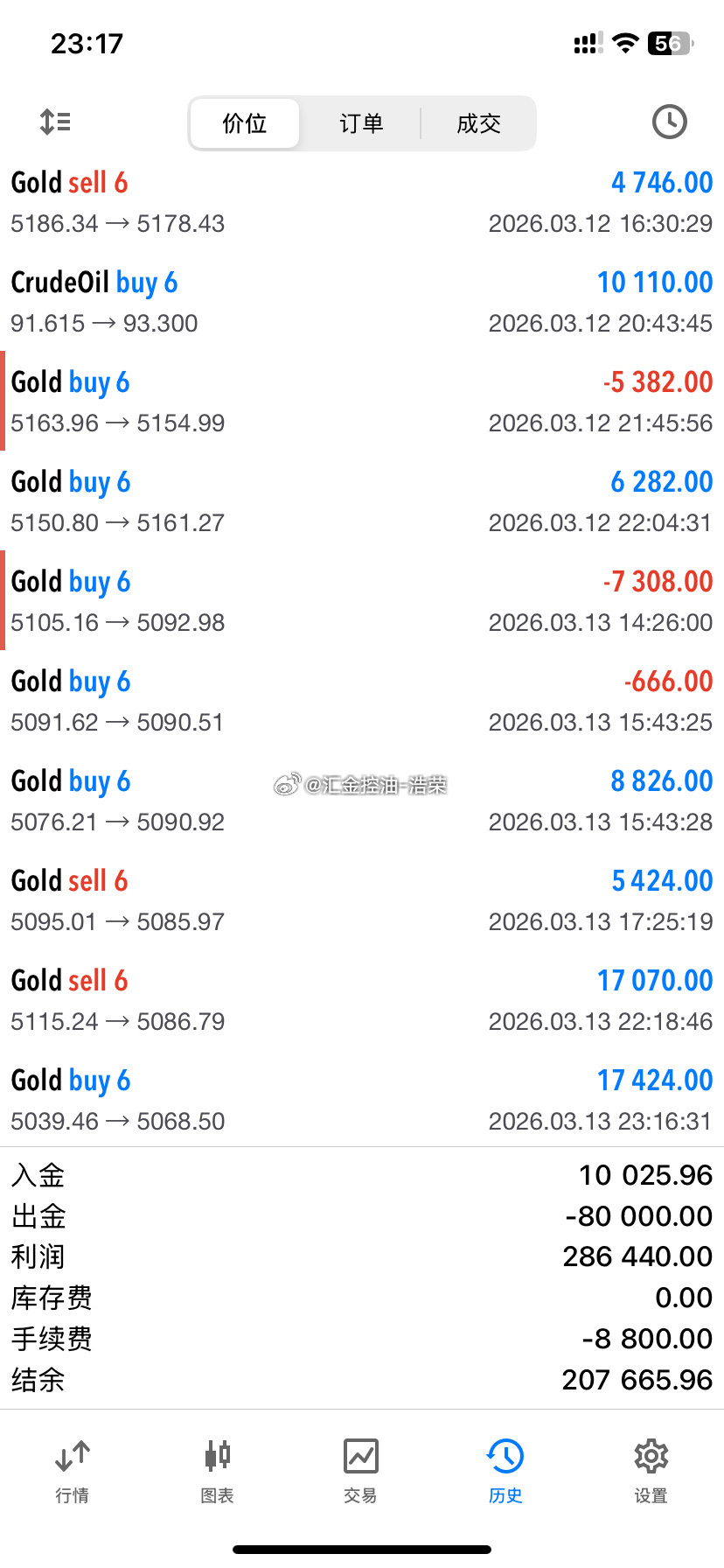Switch to the 成交 segment
Screen dimensions: 724x1568
(x=478, y=123)
